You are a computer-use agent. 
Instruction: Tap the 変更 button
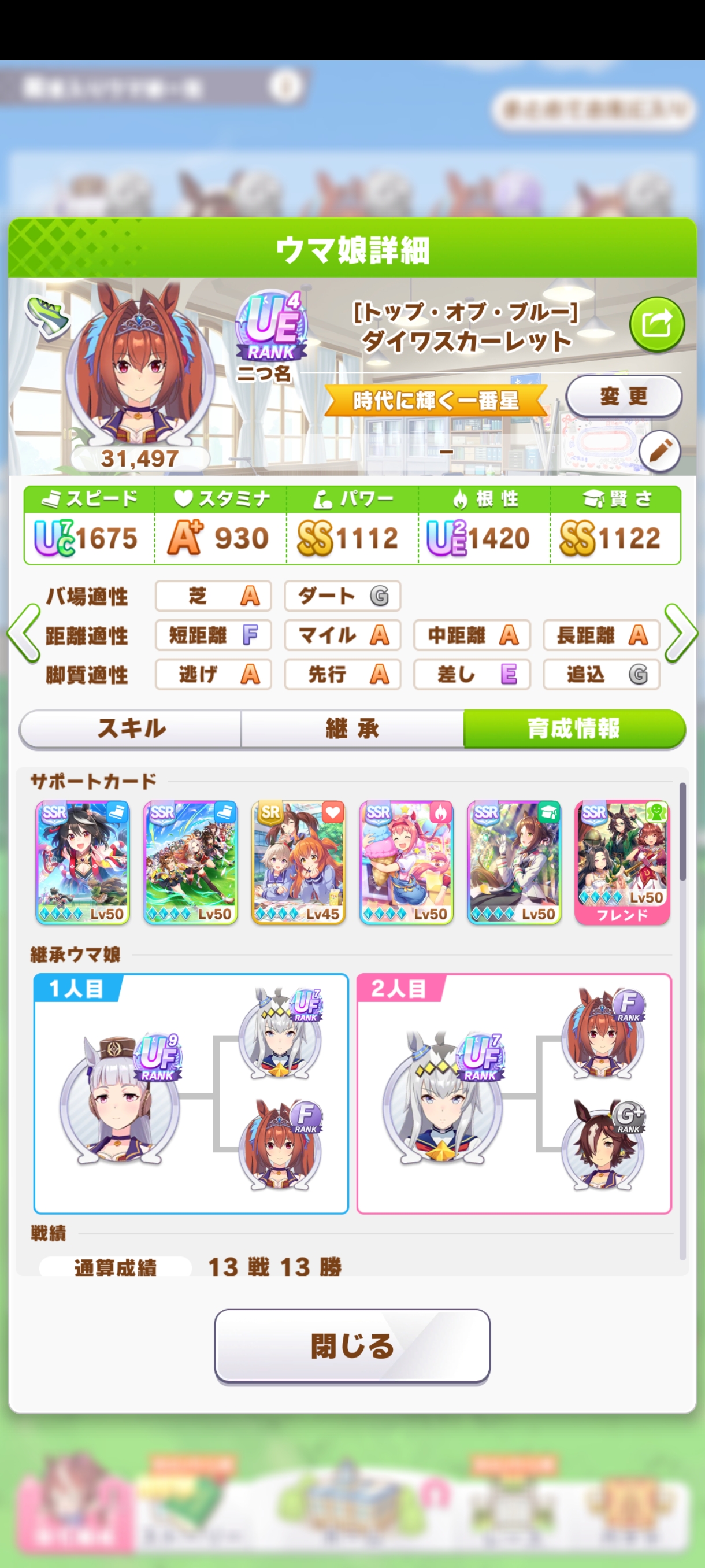click(624, 396)
